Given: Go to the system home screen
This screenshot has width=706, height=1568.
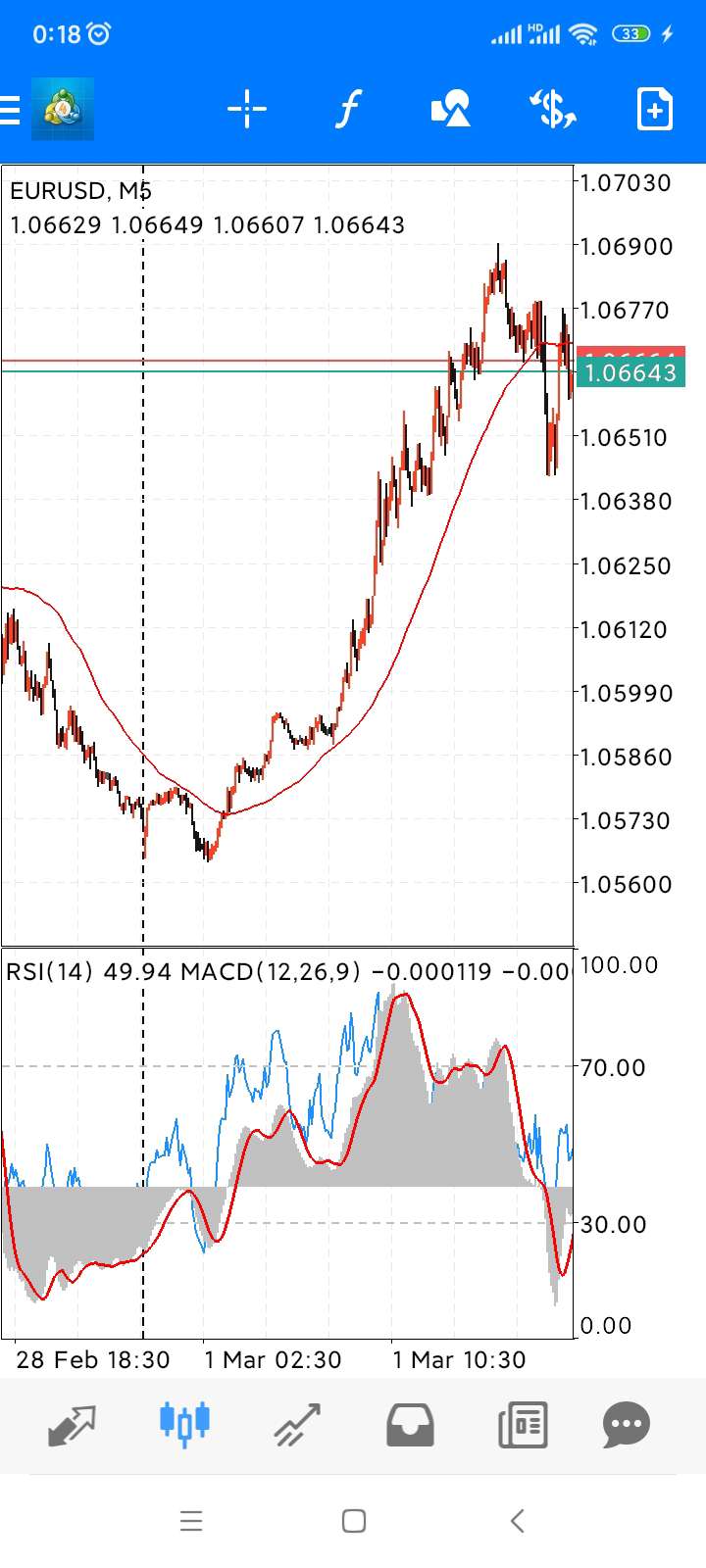Looking at the screenshot, I should (354, 1521).
